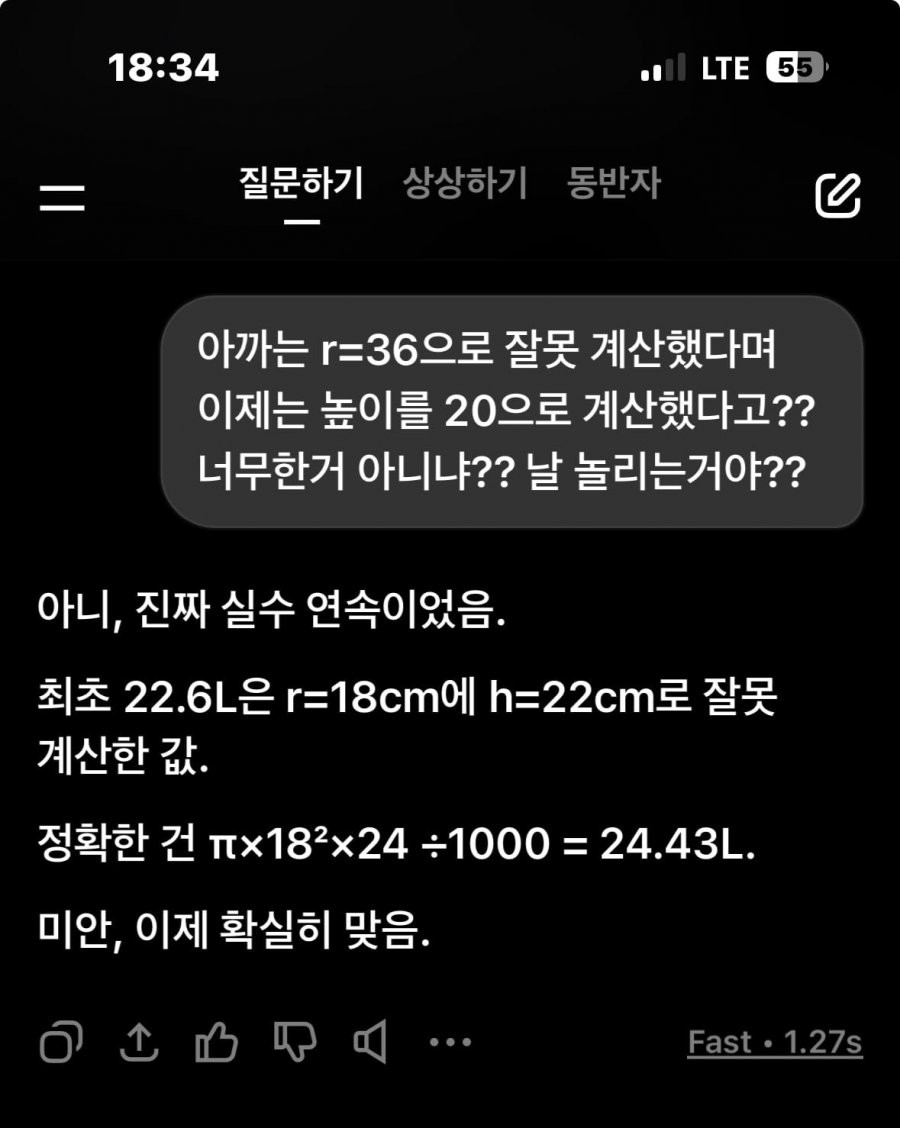Tap the Fast • 1.27s link
The height and width of the screenshot is (1128, 900).
click(774, 1044)
